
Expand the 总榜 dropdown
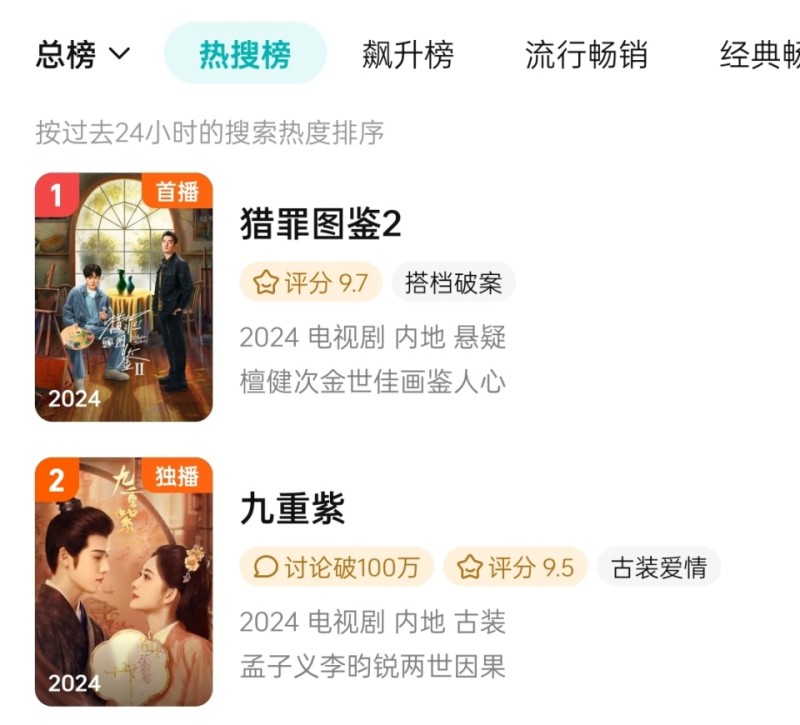point(83,54)
